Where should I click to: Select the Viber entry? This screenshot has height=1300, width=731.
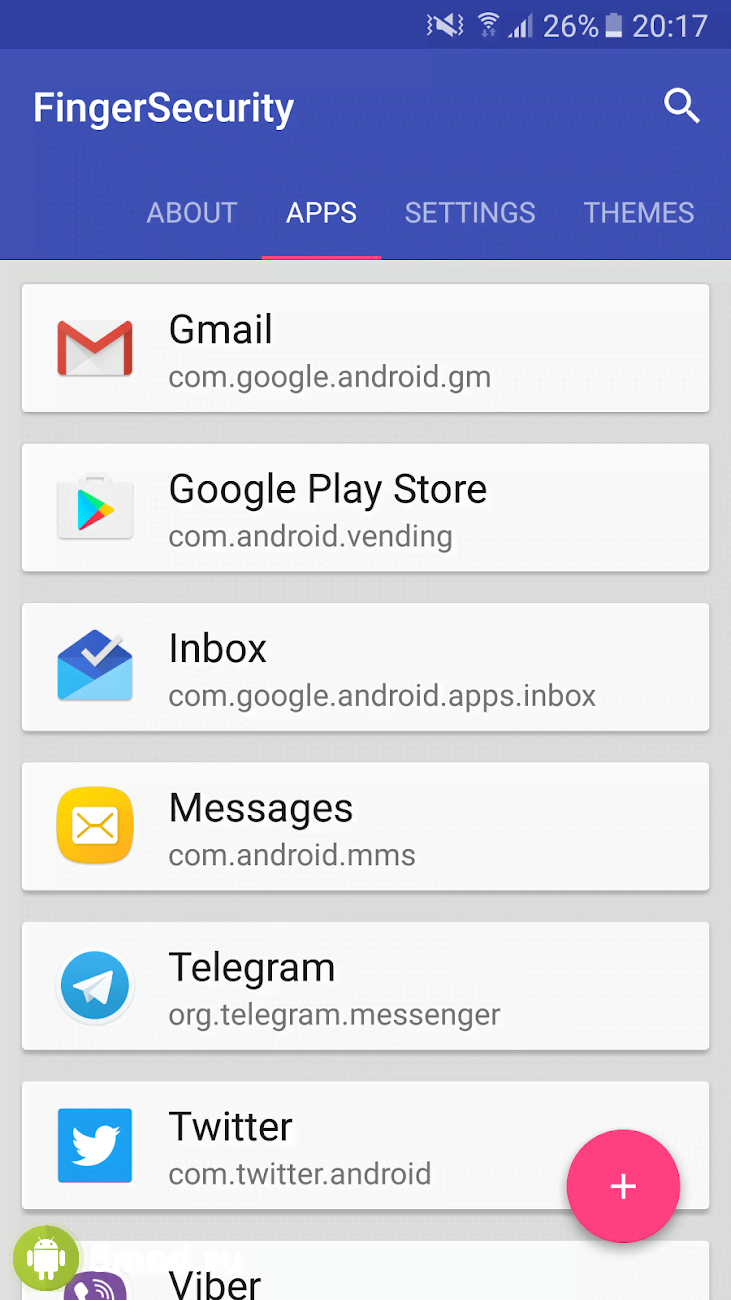[x=365, y=1278]
